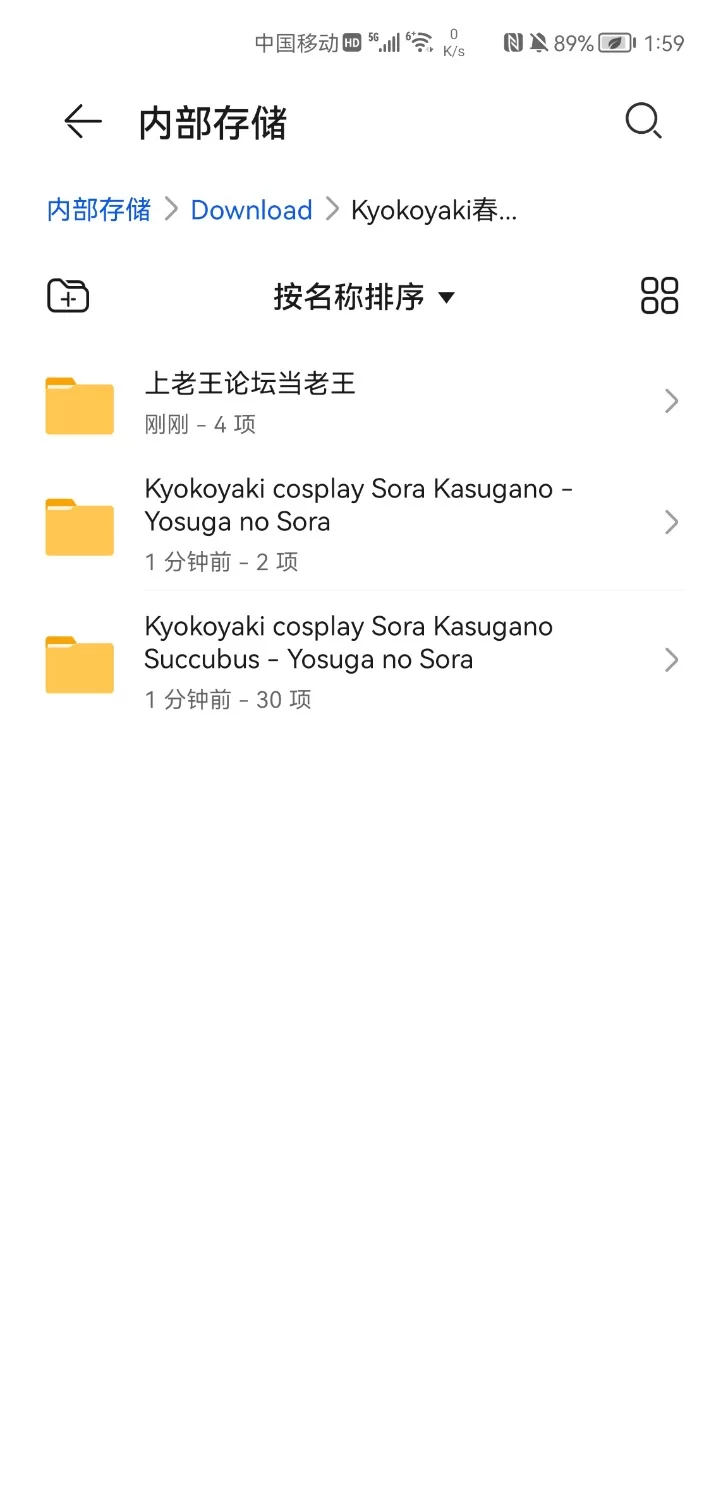Jump to Download in the breadcrumb
The height and width of the screenshot is (1500, 728).
(x=251, y=210)
